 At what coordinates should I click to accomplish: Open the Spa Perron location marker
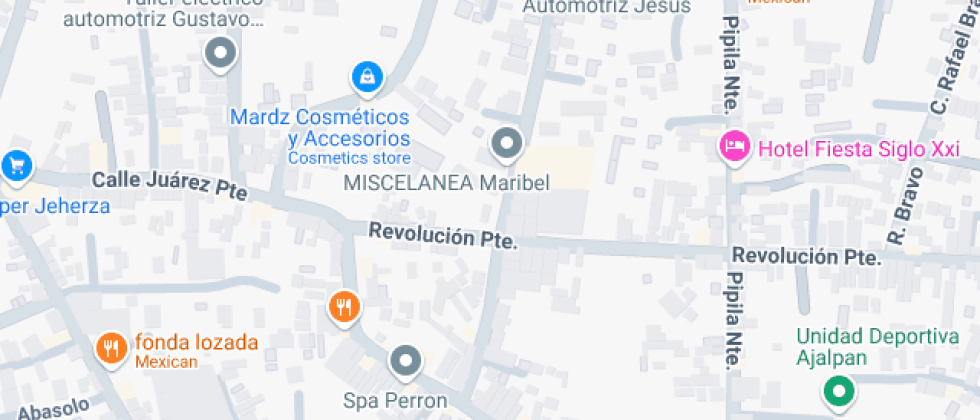tap(405, 361)
